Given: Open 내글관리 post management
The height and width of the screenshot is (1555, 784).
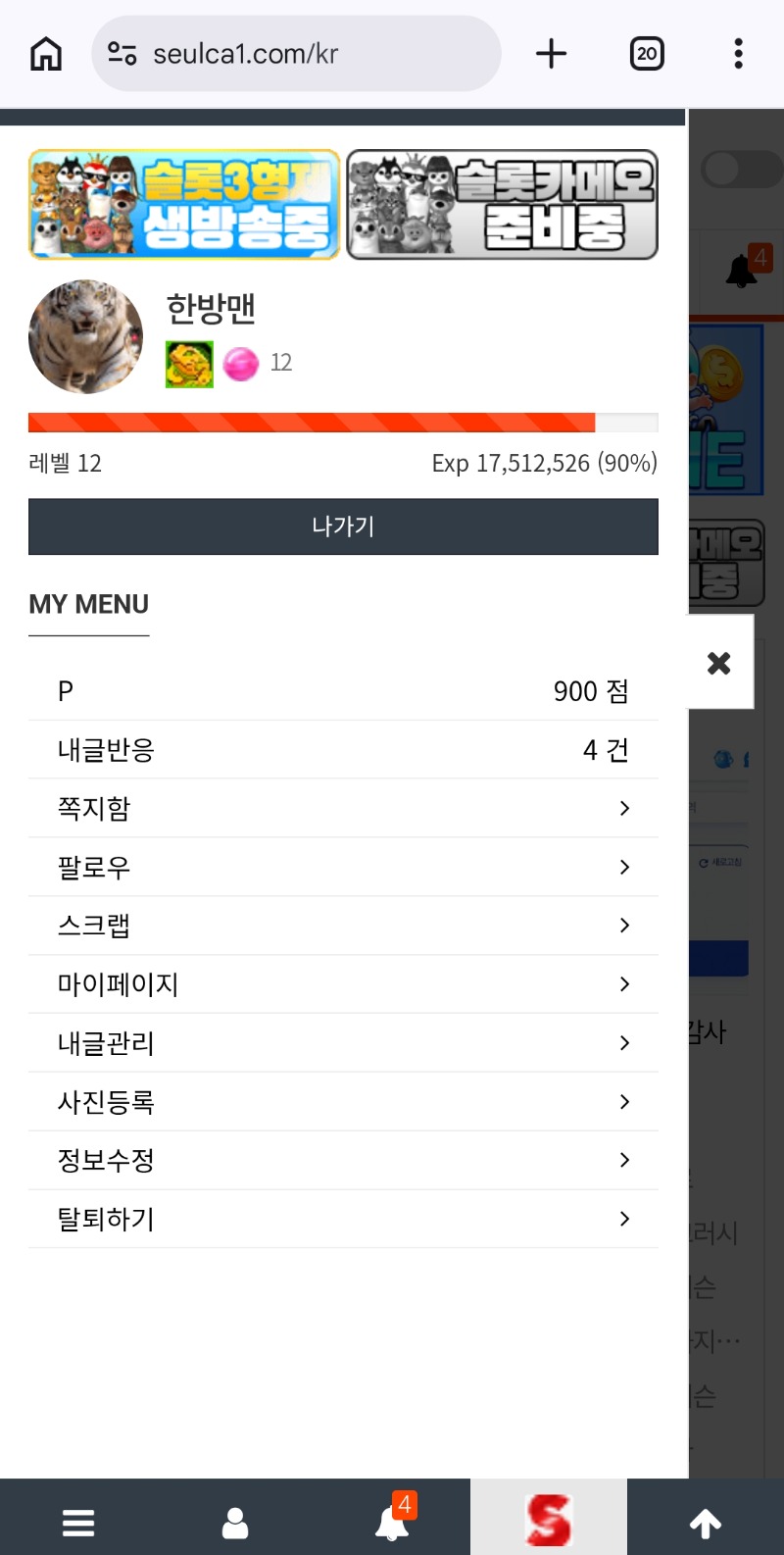Looking at the screenshot, I should click(x=343, y=1043).
